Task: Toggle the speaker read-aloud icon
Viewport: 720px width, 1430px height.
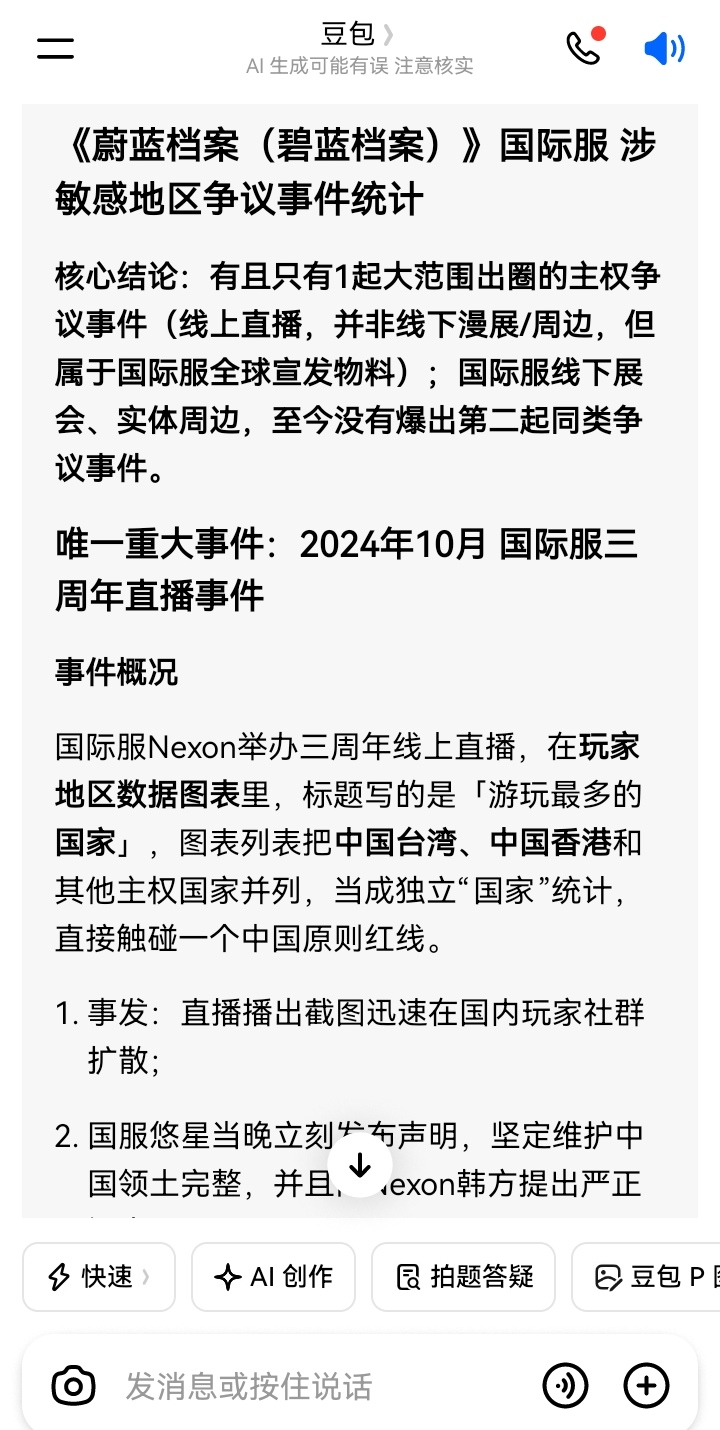Action: 664,48
